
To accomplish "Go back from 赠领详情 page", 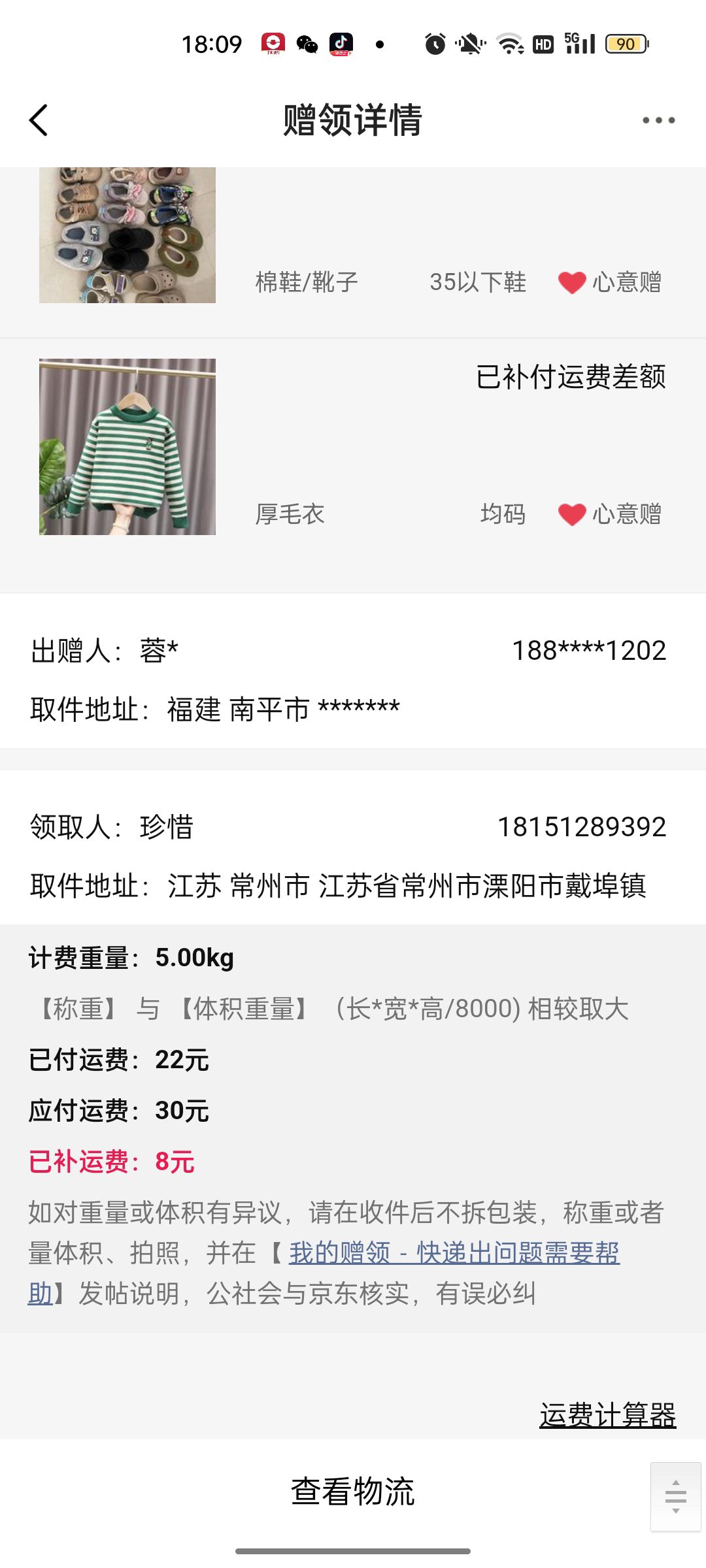I will [39, 120].
